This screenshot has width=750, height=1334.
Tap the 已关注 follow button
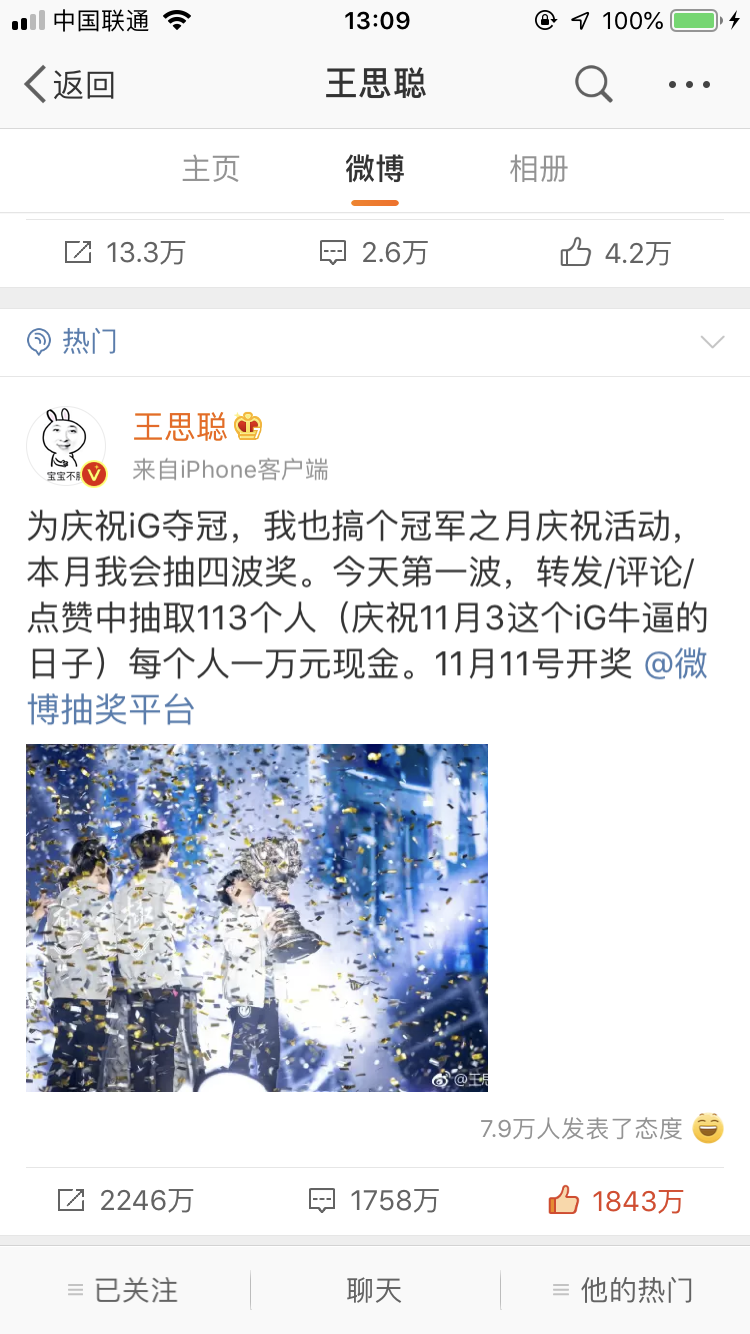pyautogui.click(x=124, y=1290)
